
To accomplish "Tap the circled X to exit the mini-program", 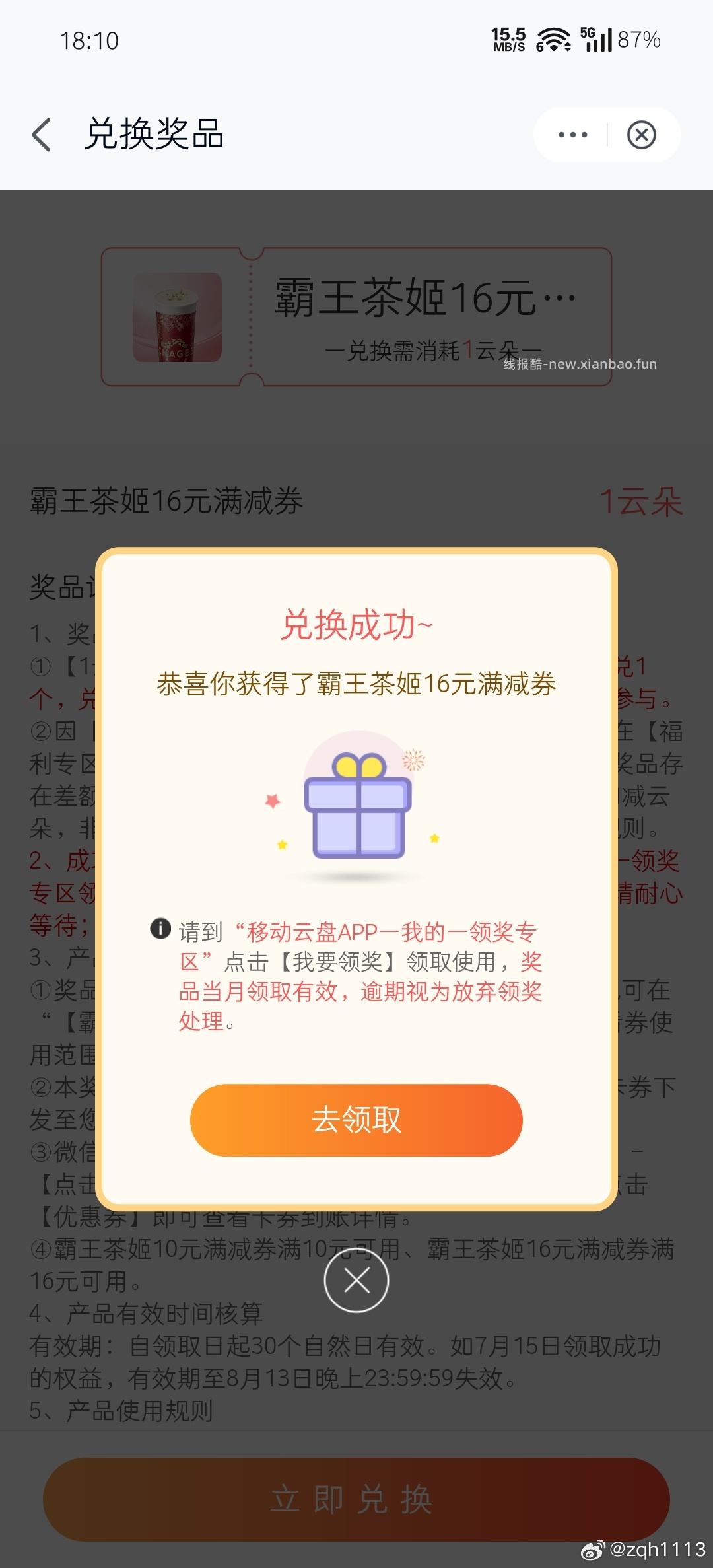I will click(642, 134).
